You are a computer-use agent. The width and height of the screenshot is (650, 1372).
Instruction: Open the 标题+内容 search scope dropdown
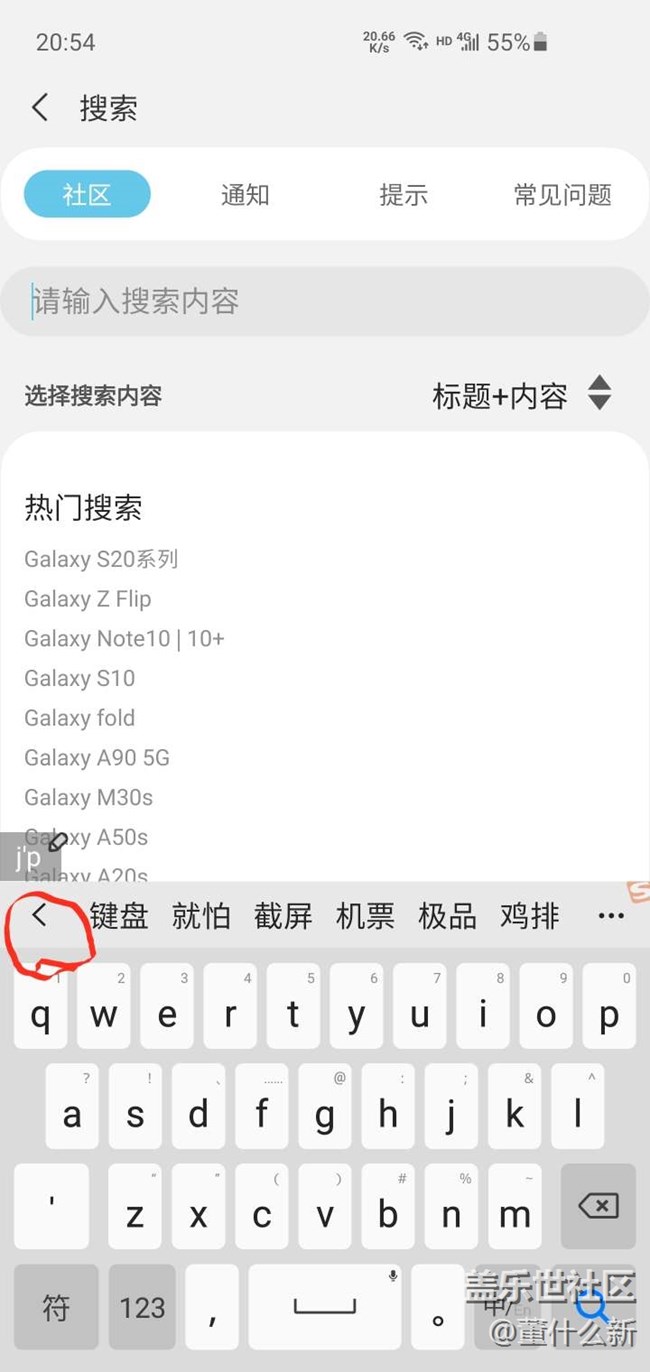tap(521, 395)
